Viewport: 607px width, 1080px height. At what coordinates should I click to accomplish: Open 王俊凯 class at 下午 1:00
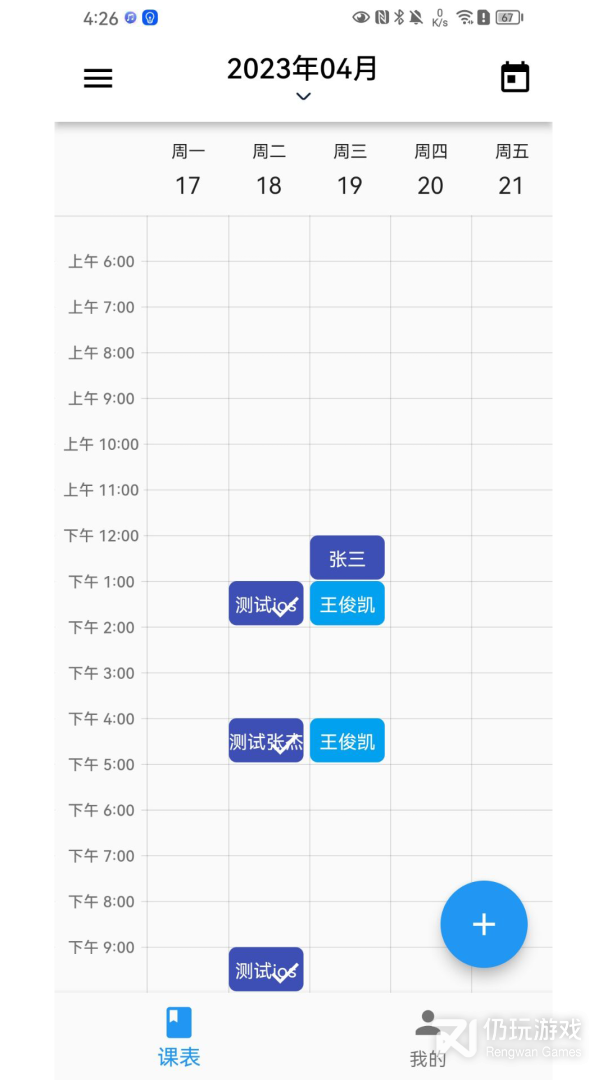347,604
